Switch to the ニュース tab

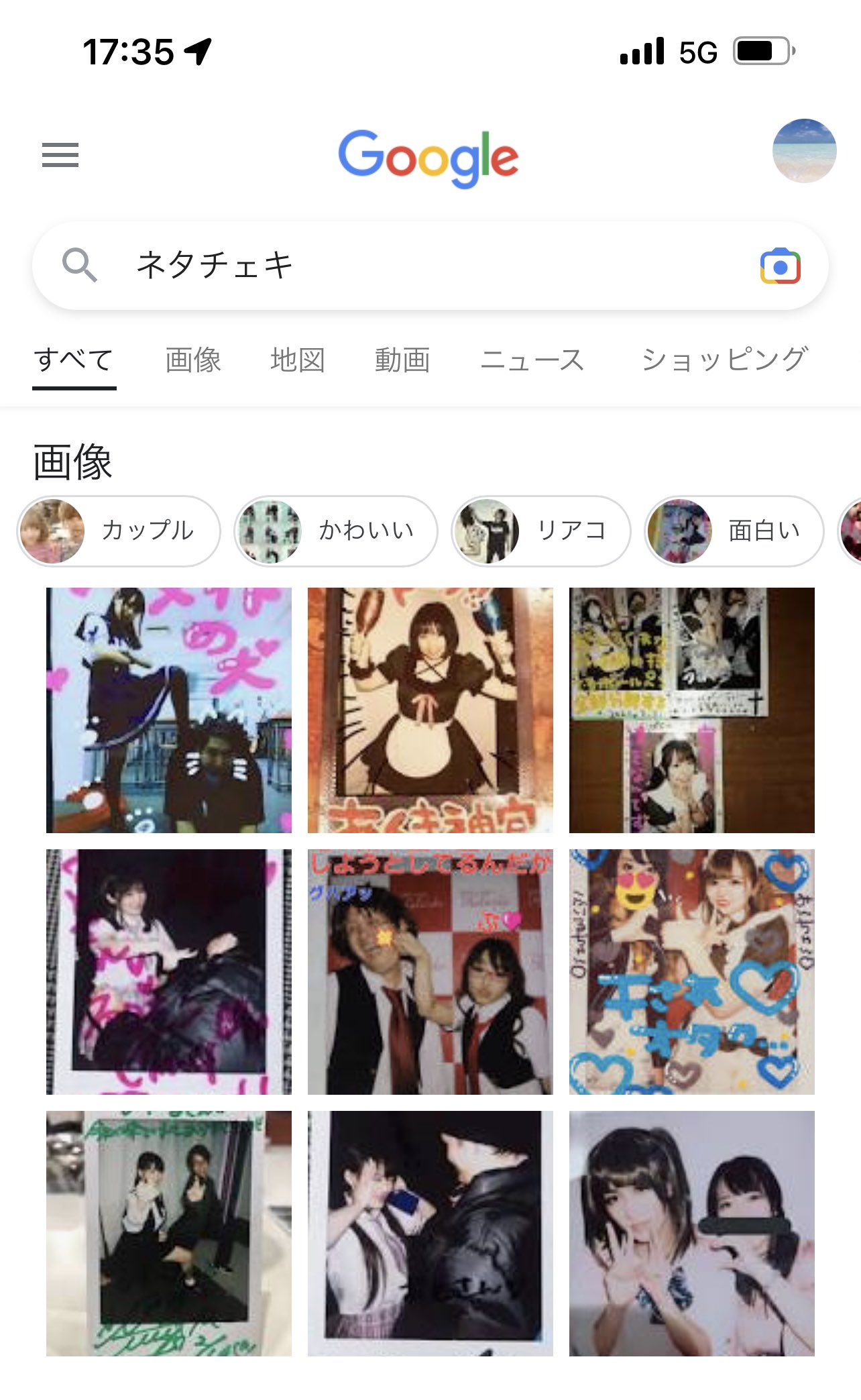coord(532,360)
